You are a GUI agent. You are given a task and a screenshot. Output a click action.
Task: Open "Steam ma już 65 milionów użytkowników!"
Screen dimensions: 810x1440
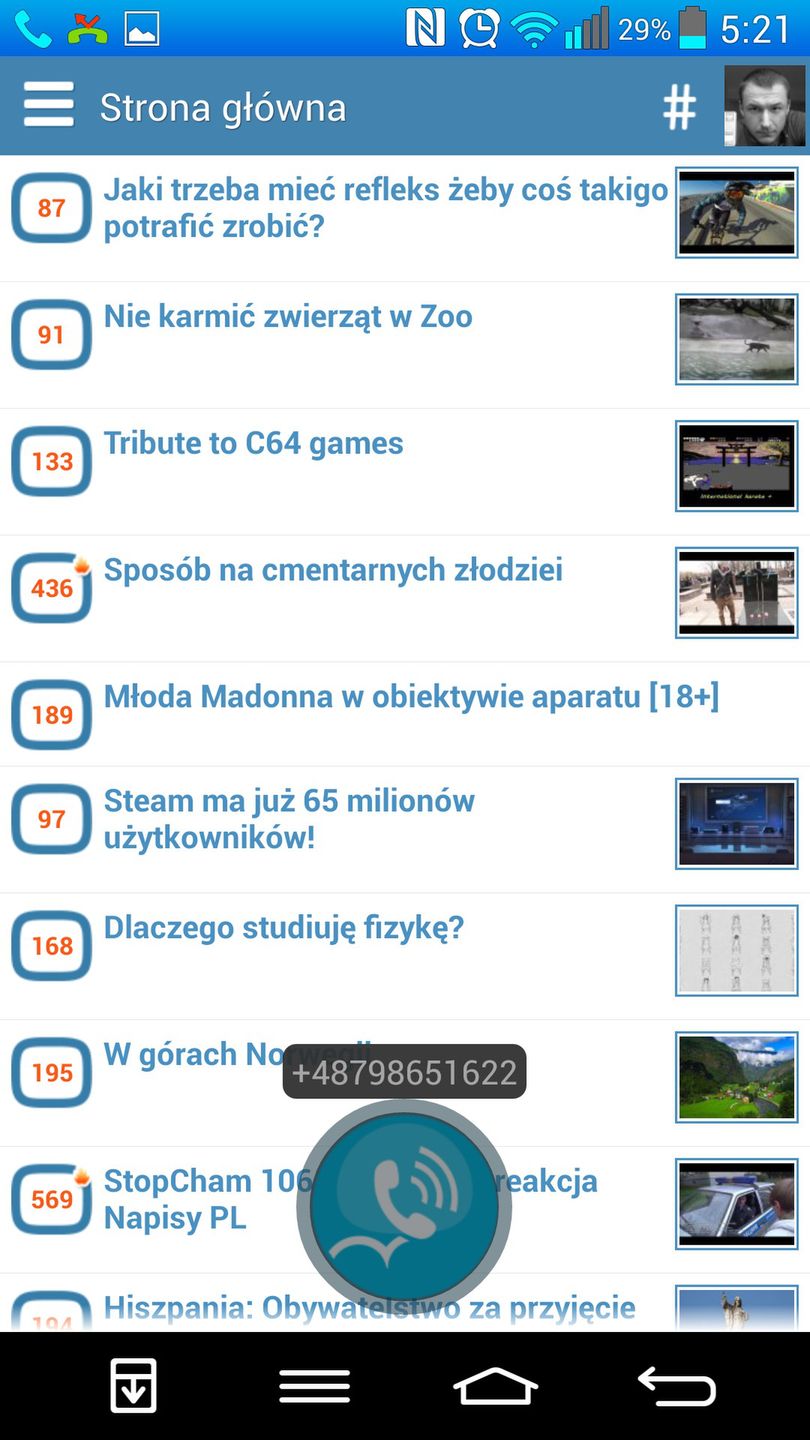289,819
